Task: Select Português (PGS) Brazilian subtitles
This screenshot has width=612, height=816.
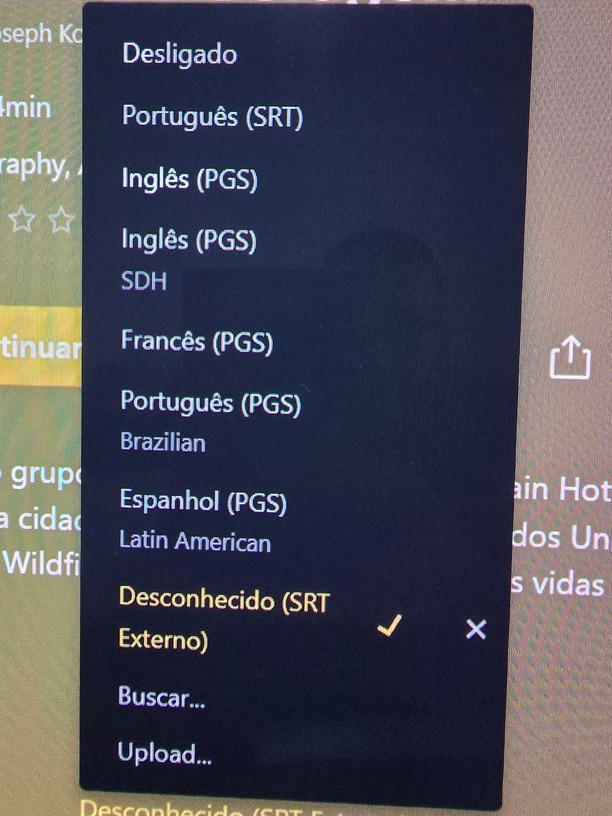Action: pyautogui.click(x=210, y=419)
